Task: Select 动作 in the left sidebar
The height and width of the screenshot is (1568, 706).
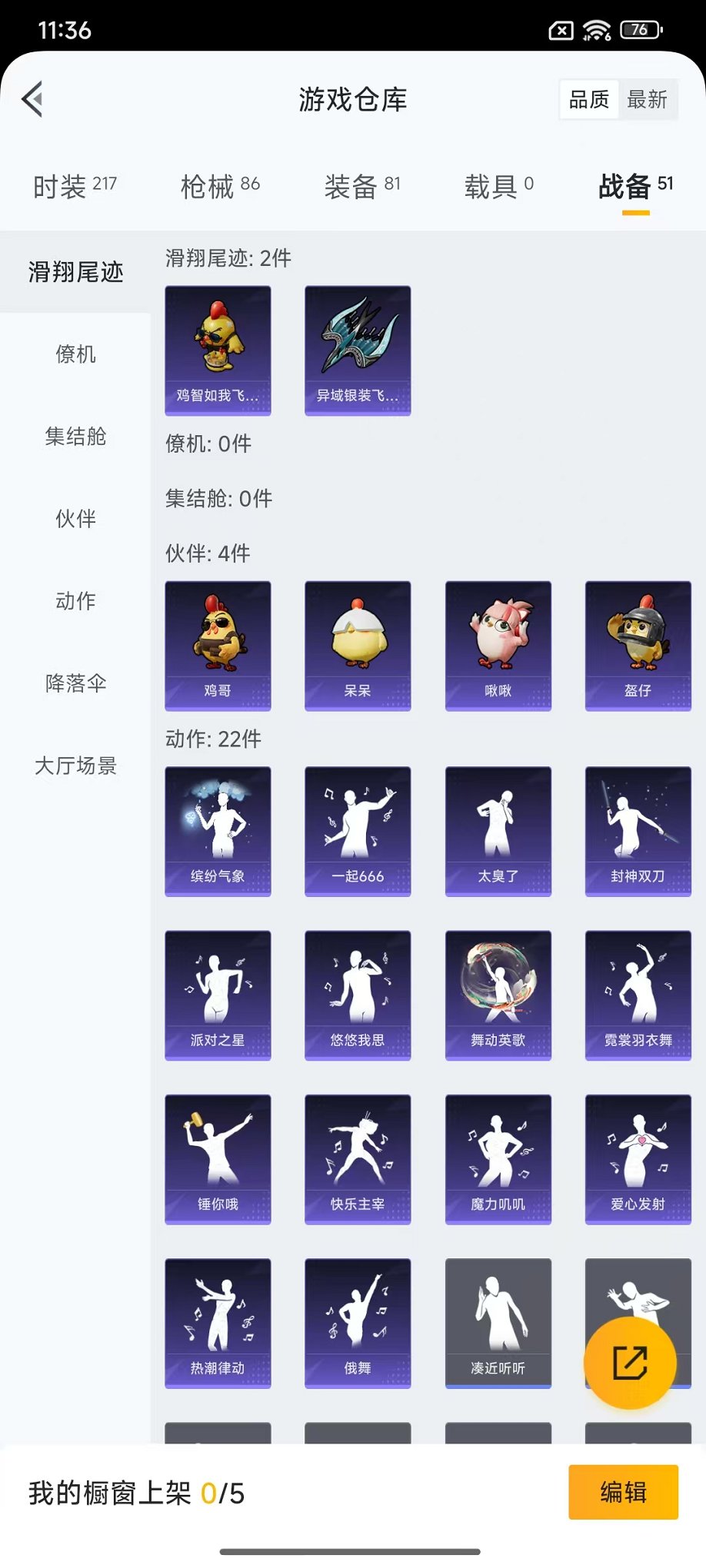Action: point(75,602)
